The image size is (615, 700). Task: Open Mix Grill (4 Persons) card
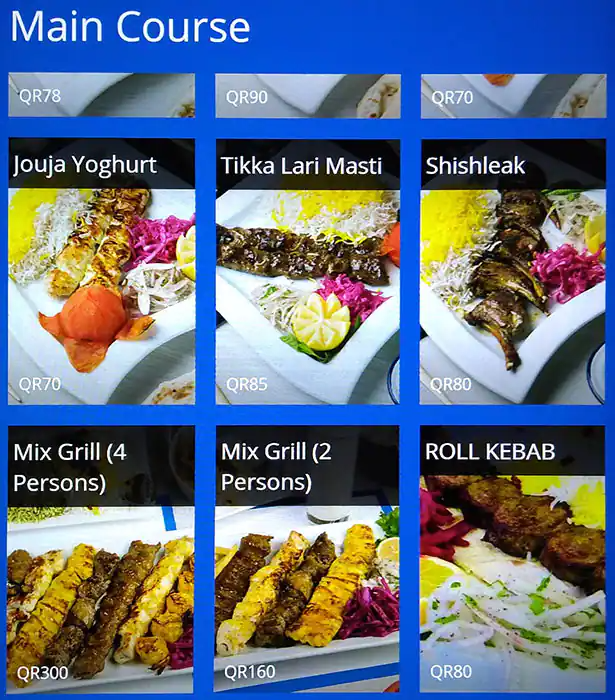point(101,560)
